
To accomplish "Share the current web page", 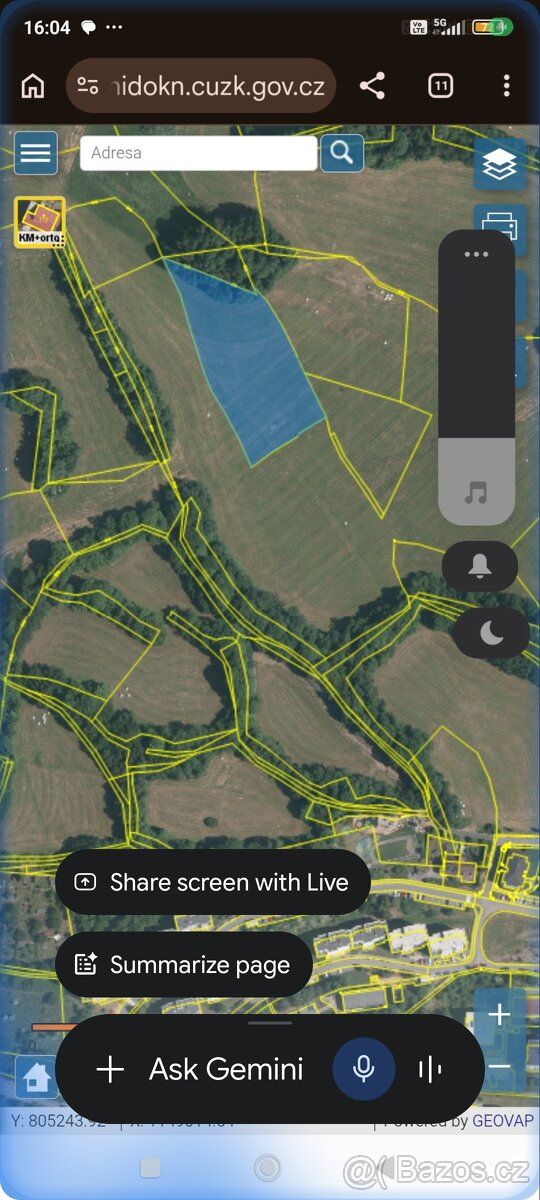I will (372, 86).
